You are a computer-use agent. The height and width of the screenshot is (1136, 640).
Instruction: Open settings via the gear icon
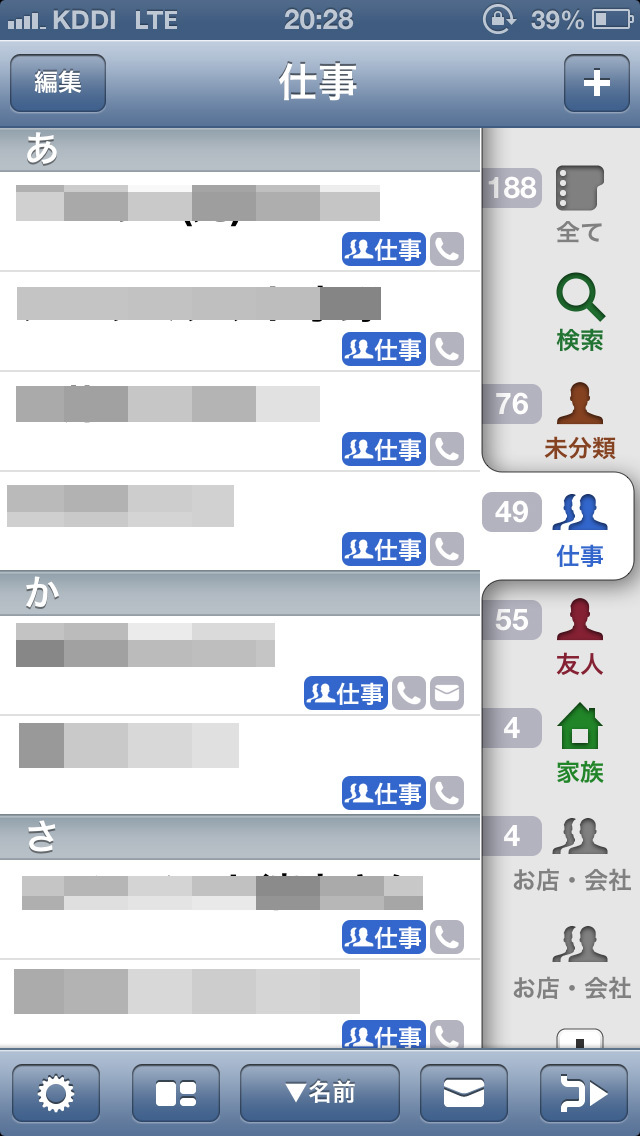point(56,1094)
